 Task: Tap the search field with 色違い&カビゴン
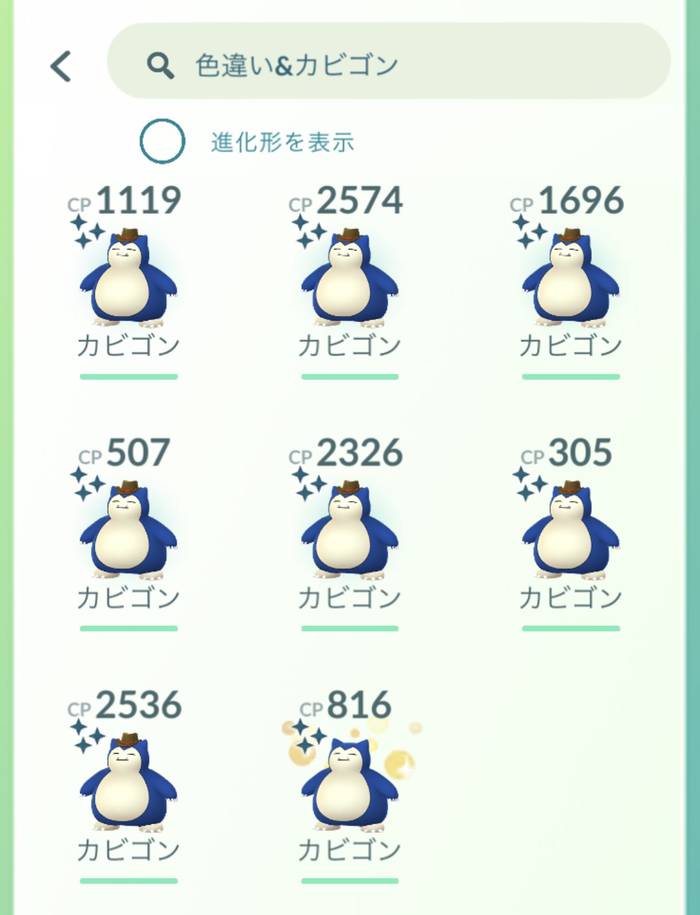click(x=388, y=66)
